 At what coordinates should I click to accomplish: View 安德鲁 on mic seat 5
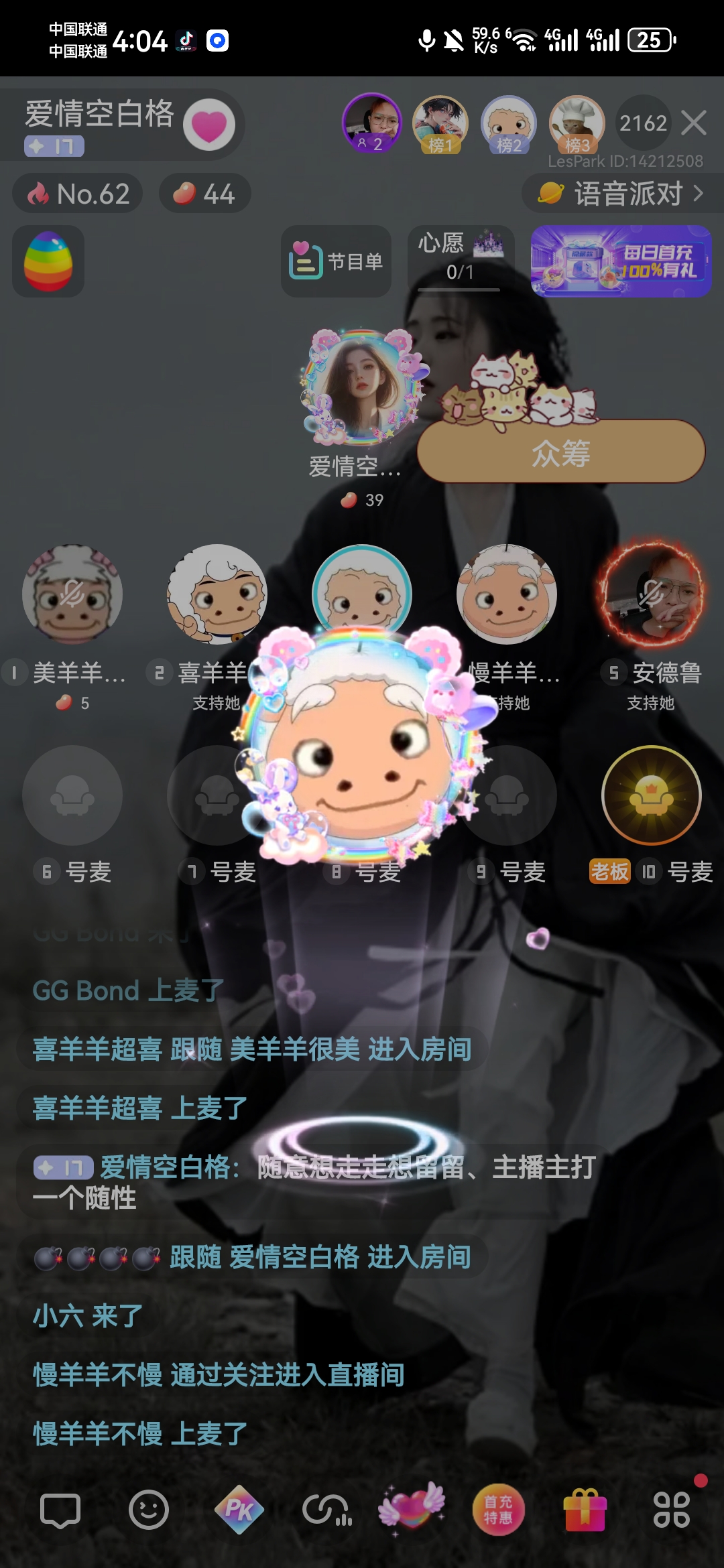click(x=652, y=595)
